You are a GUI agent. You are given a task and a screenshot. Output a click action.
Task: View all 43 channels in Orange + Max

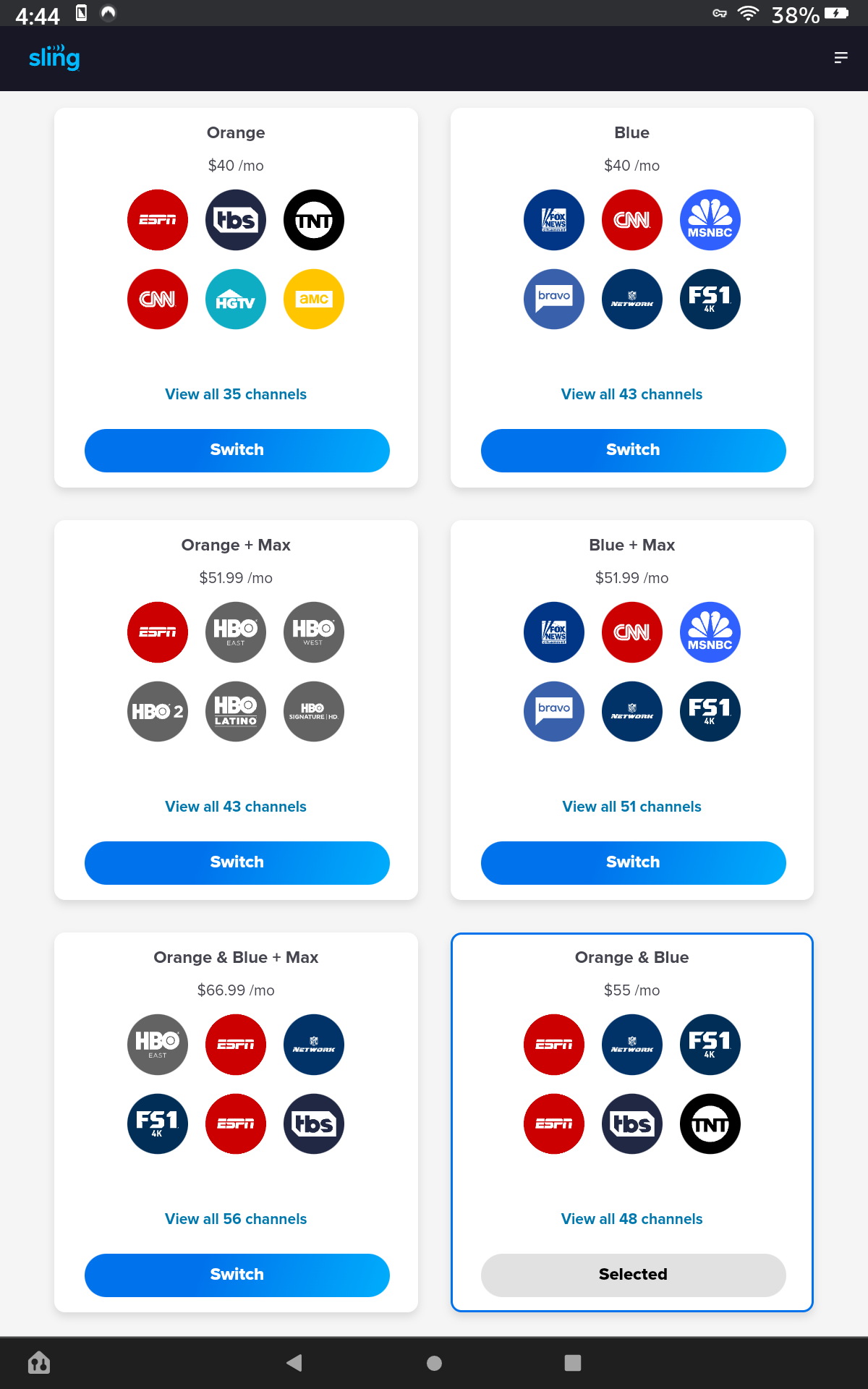[236, 807]
